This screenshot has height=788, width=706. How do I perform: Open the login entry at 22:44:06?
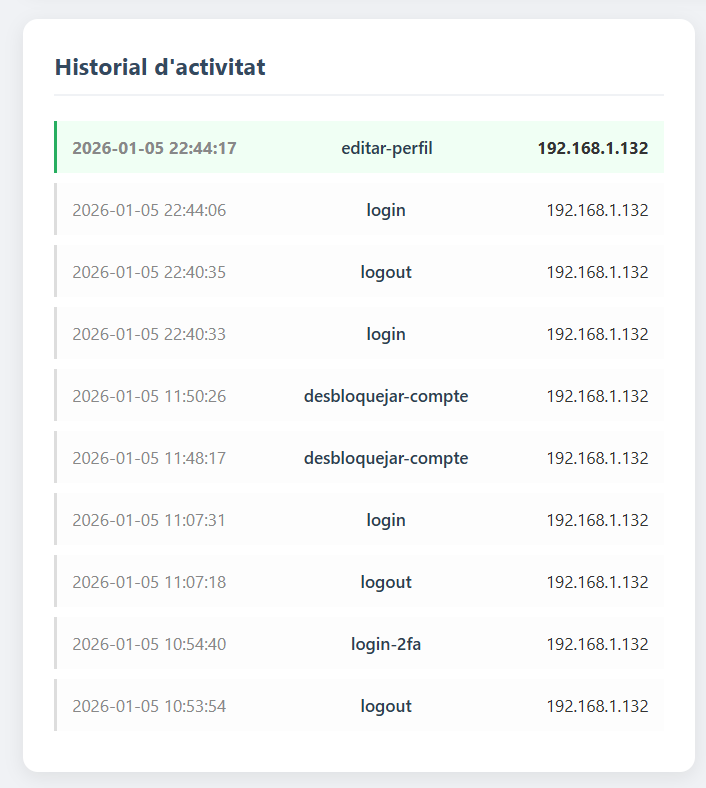pyautogui.click(x=360, y=210)
